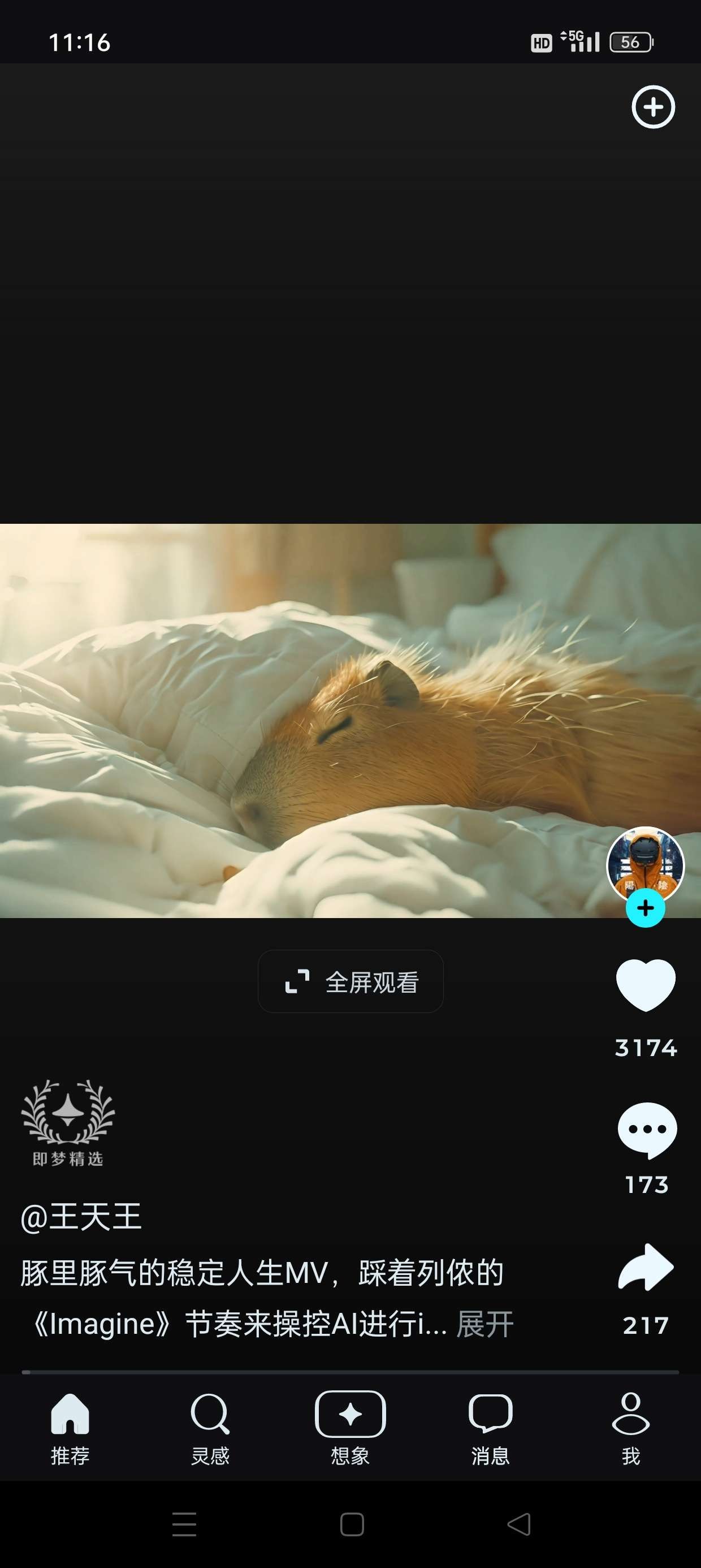This screenshot has width=701, height=1568.
Task: Go back with the system back button
Action: tap(518, 1524)
